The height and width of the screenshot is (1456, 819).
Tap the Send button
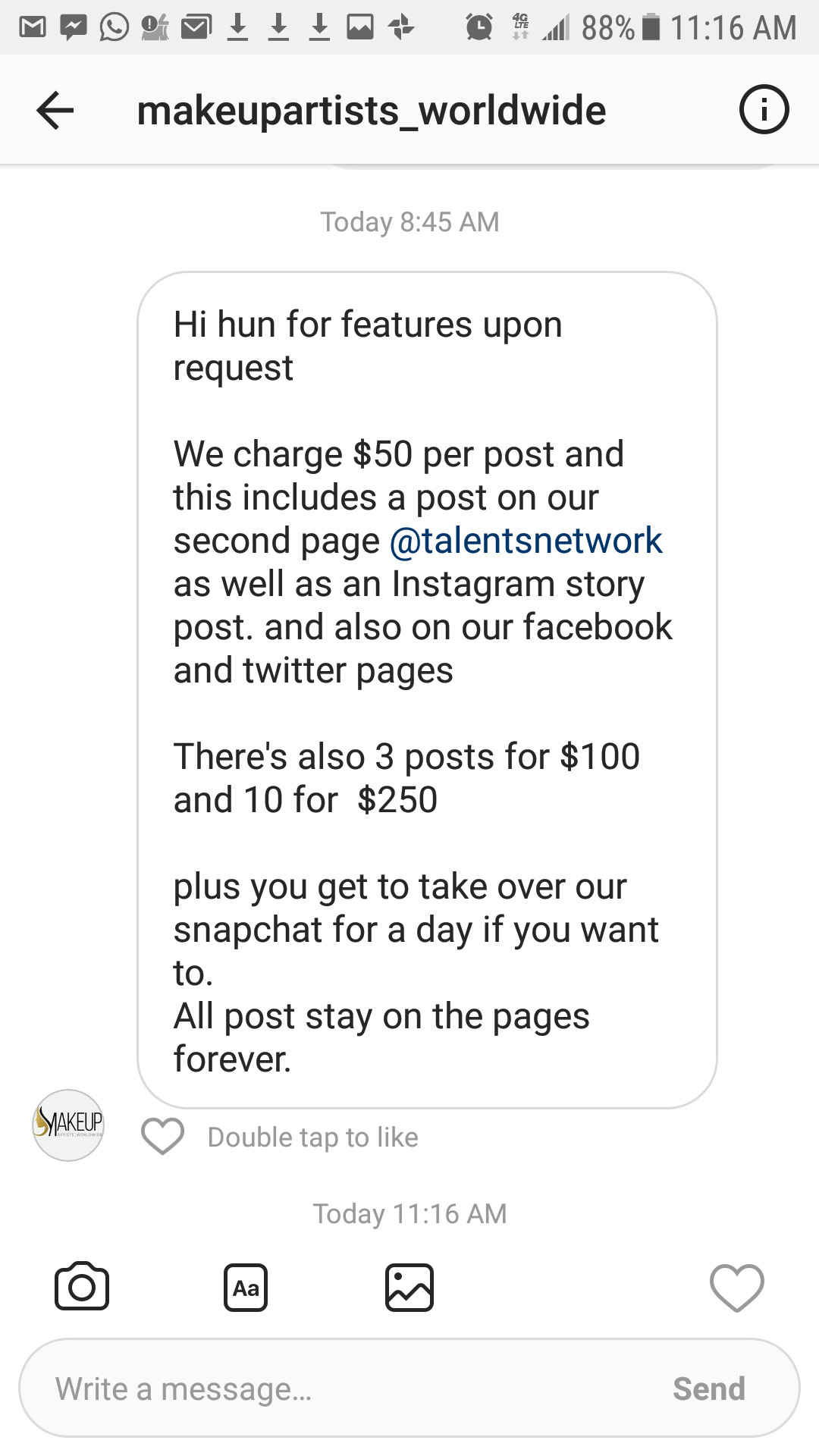(708, 1389)
